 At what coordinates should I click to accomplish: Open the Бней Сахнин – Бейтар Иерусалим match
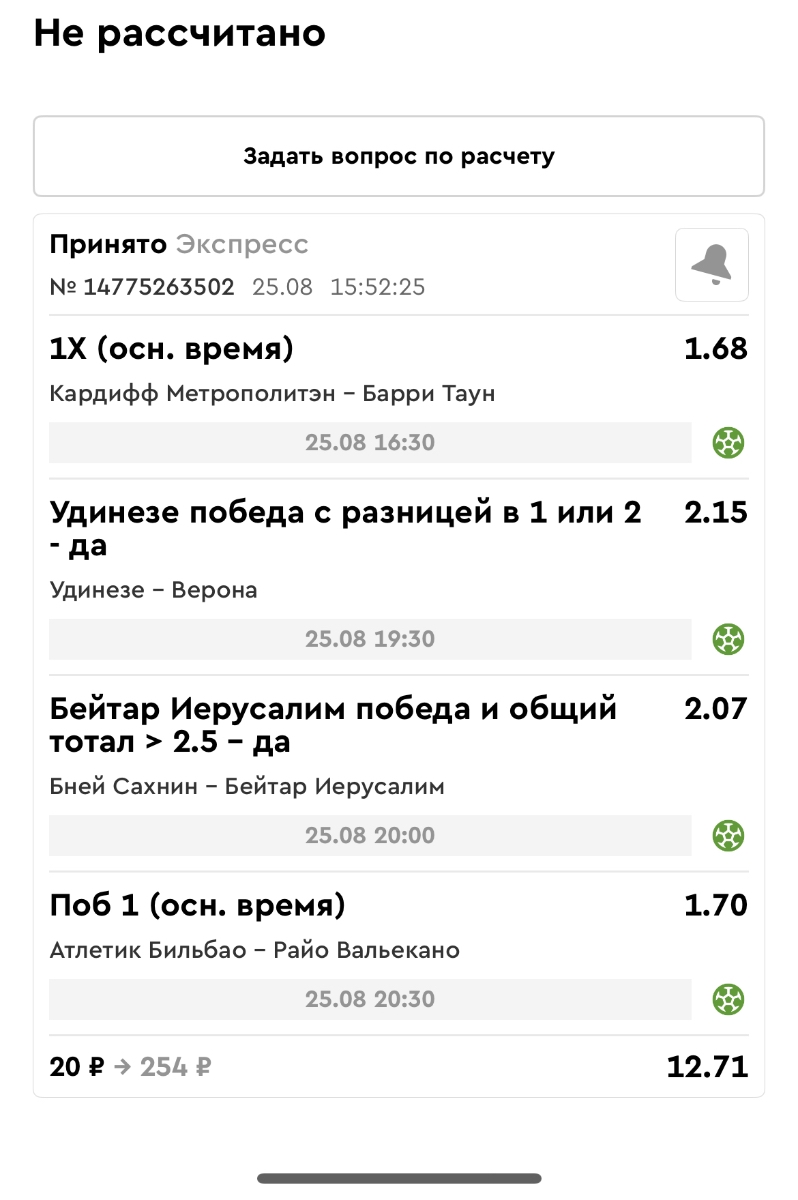(247, 787)
